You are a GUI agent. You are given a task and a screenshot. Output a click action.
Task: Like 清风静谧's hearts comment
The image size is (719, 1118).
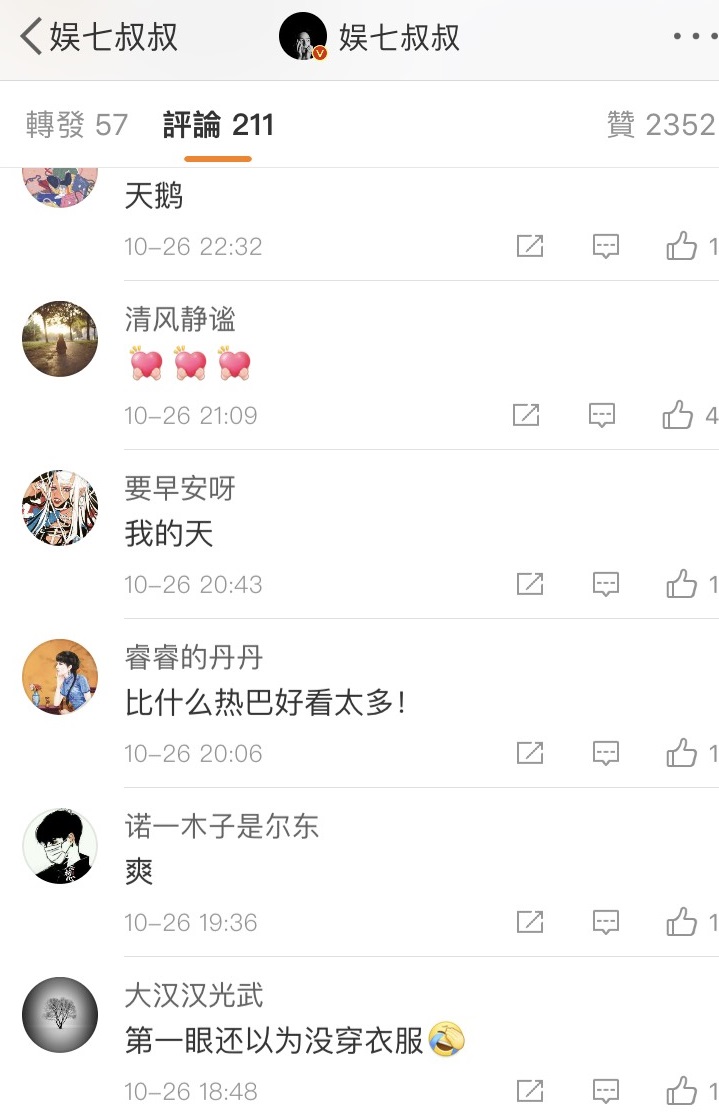(x=679, y=415)
